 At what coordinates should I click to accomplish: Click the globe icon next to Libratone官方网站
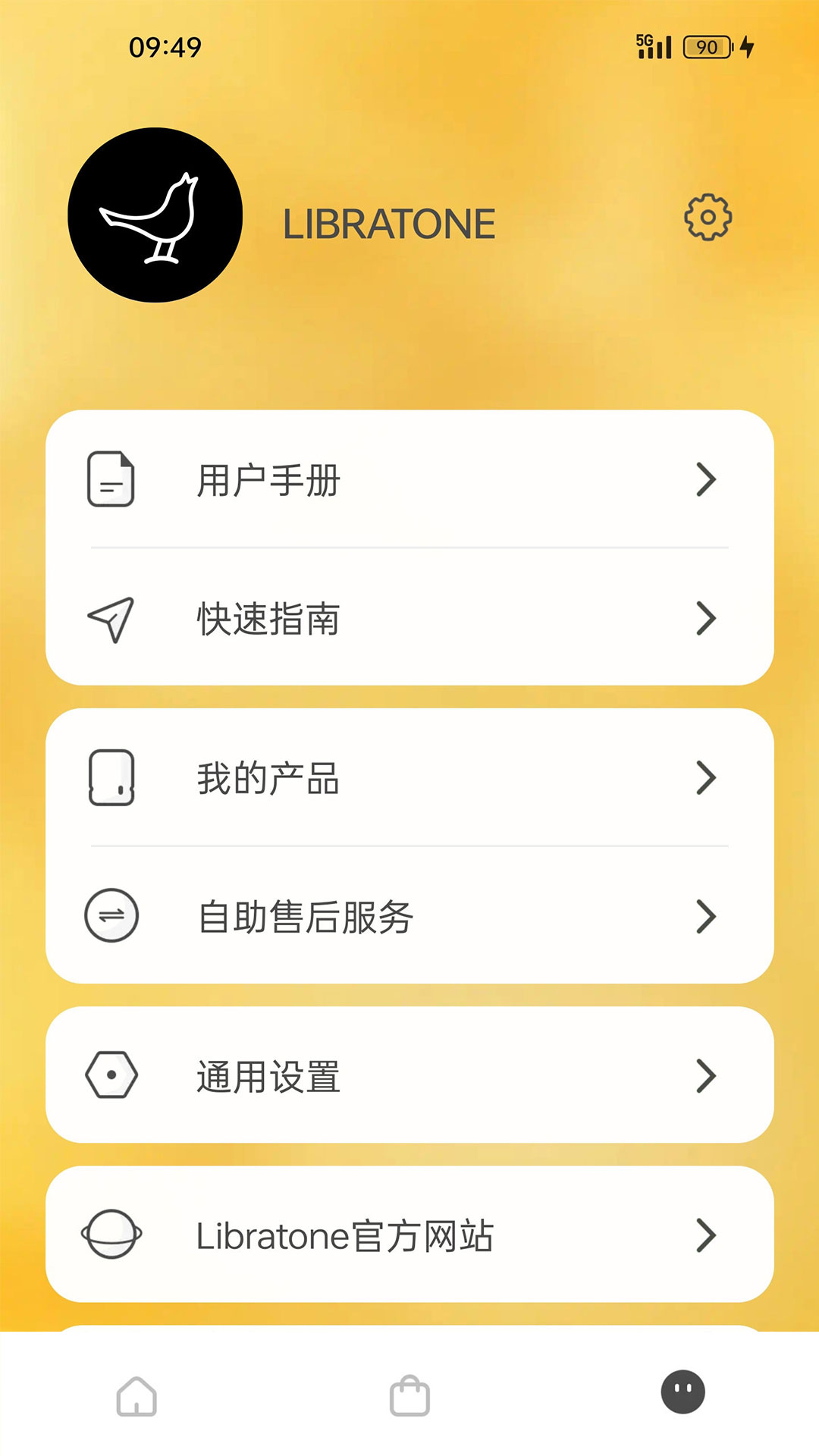click(x=112, y=1232)
